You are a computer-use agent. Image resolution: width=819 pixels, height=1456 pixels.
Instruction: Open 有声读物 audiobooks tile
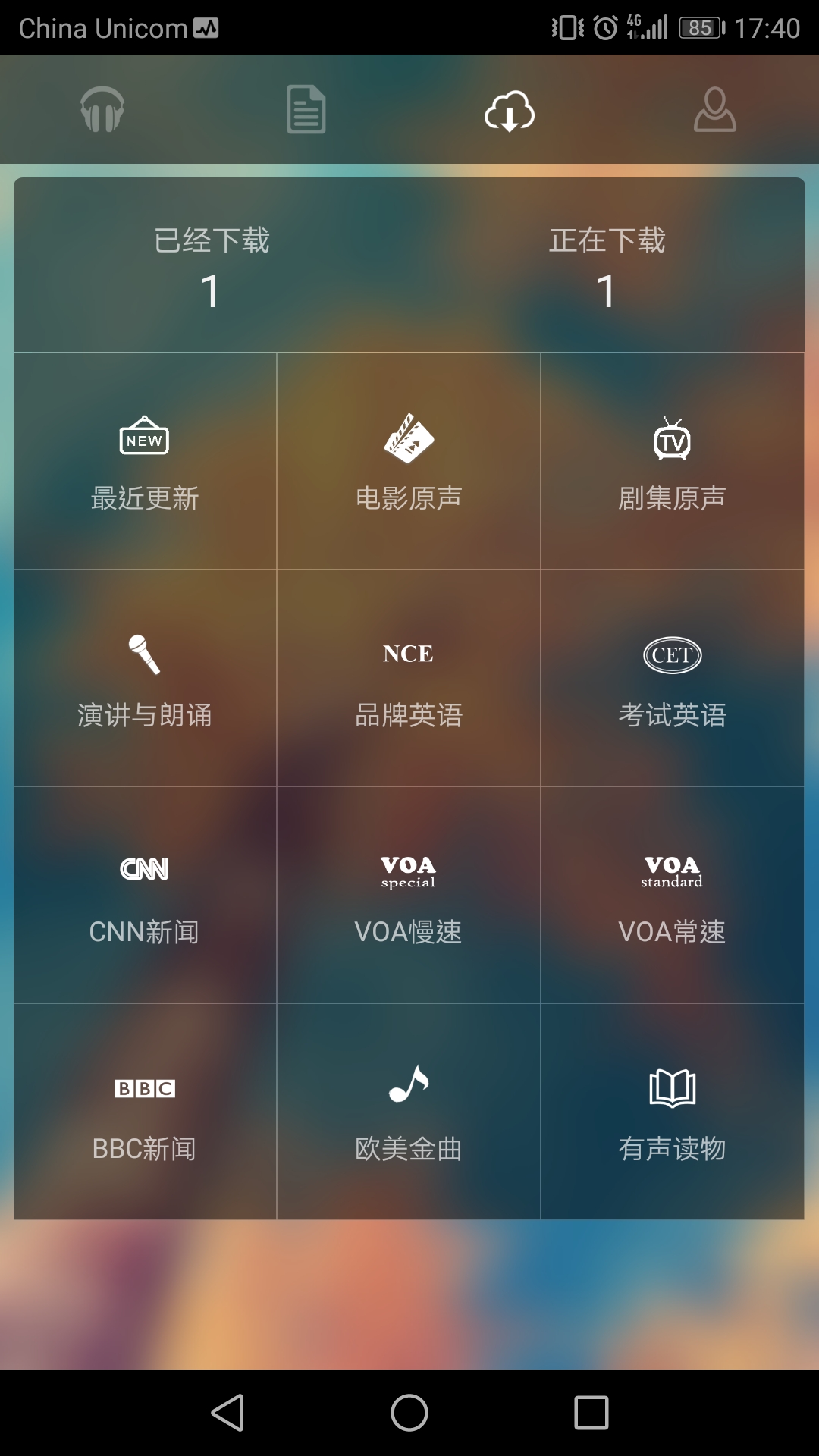point(673,1112)
